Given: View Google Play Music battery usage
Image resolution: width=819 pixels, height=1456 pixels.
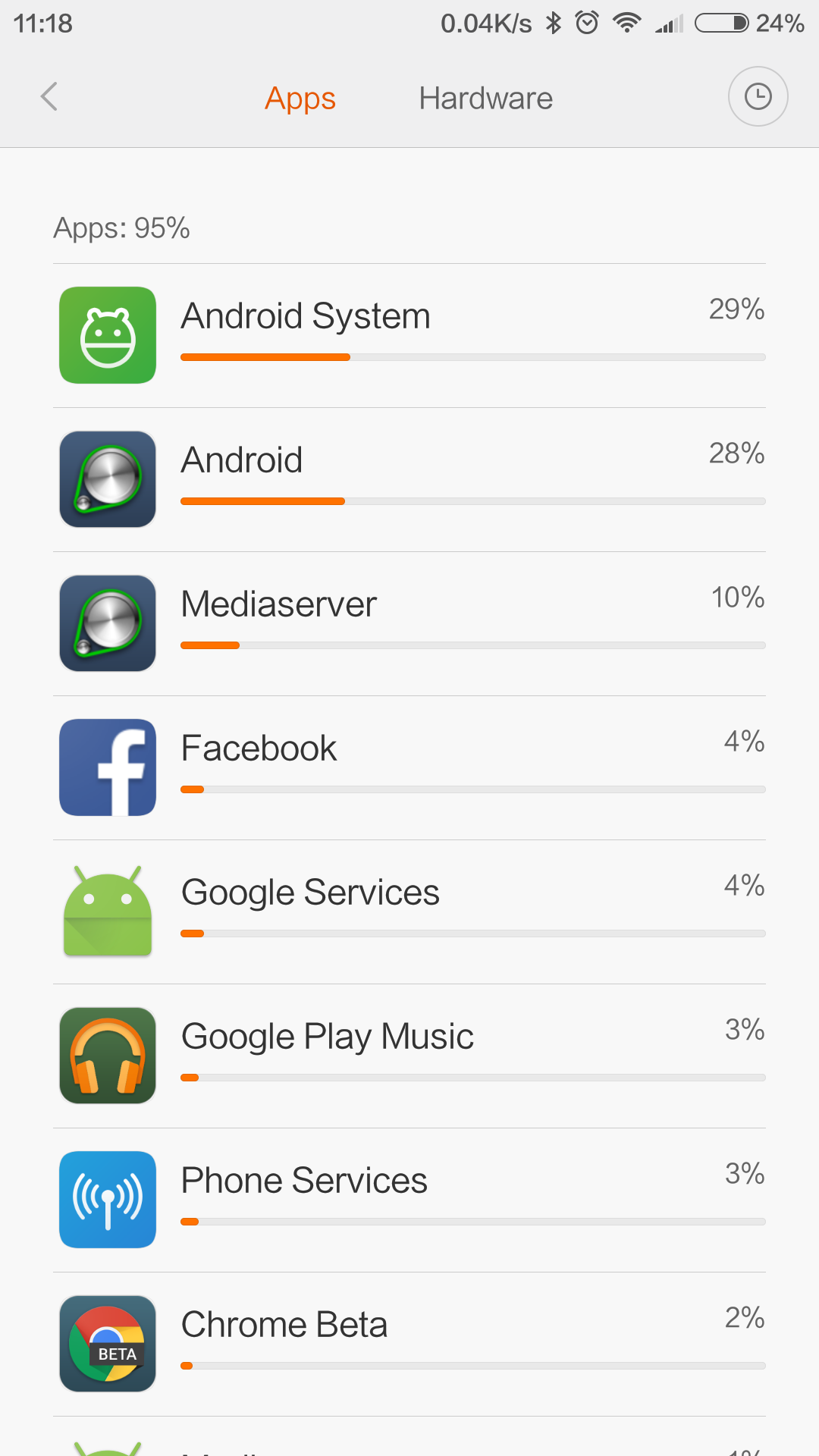Looking at the screenshot, I should coord(409,1056).
